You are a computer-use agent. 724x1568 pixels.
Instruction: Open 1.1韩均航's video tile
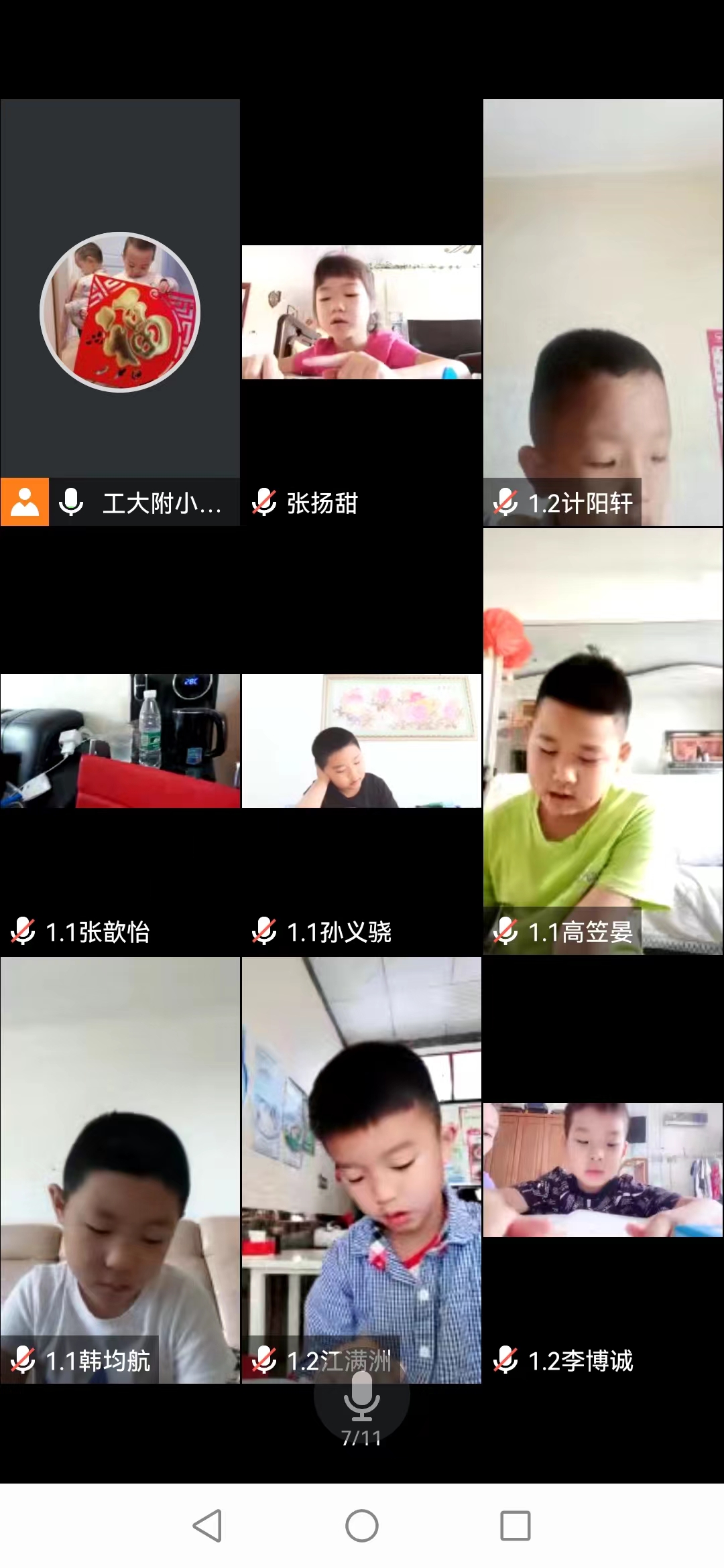tap(120, 1169)
